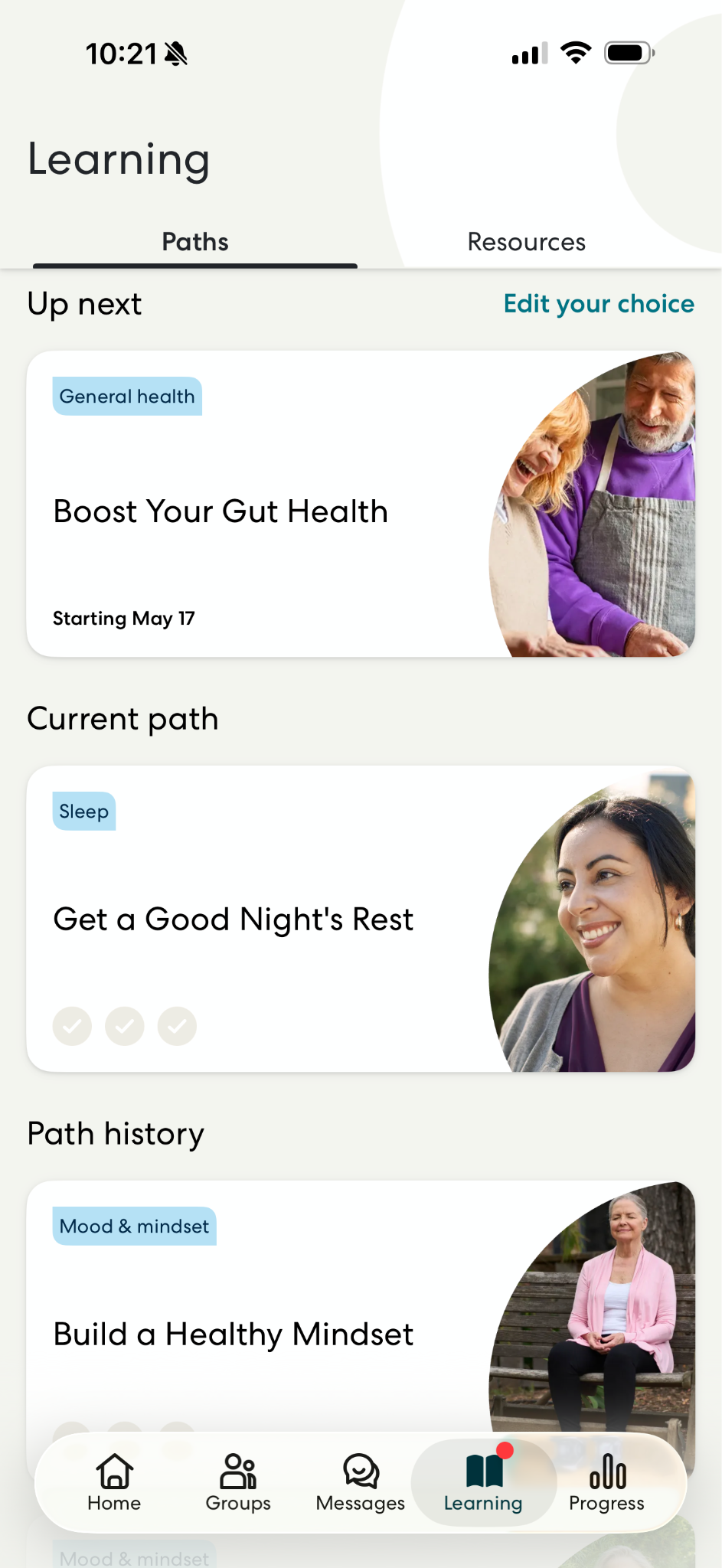Image resolution: width=722 pixels, height=1568 pixels.
Task: Open Get a Good Night's Rest path
Action: point(361,919)
